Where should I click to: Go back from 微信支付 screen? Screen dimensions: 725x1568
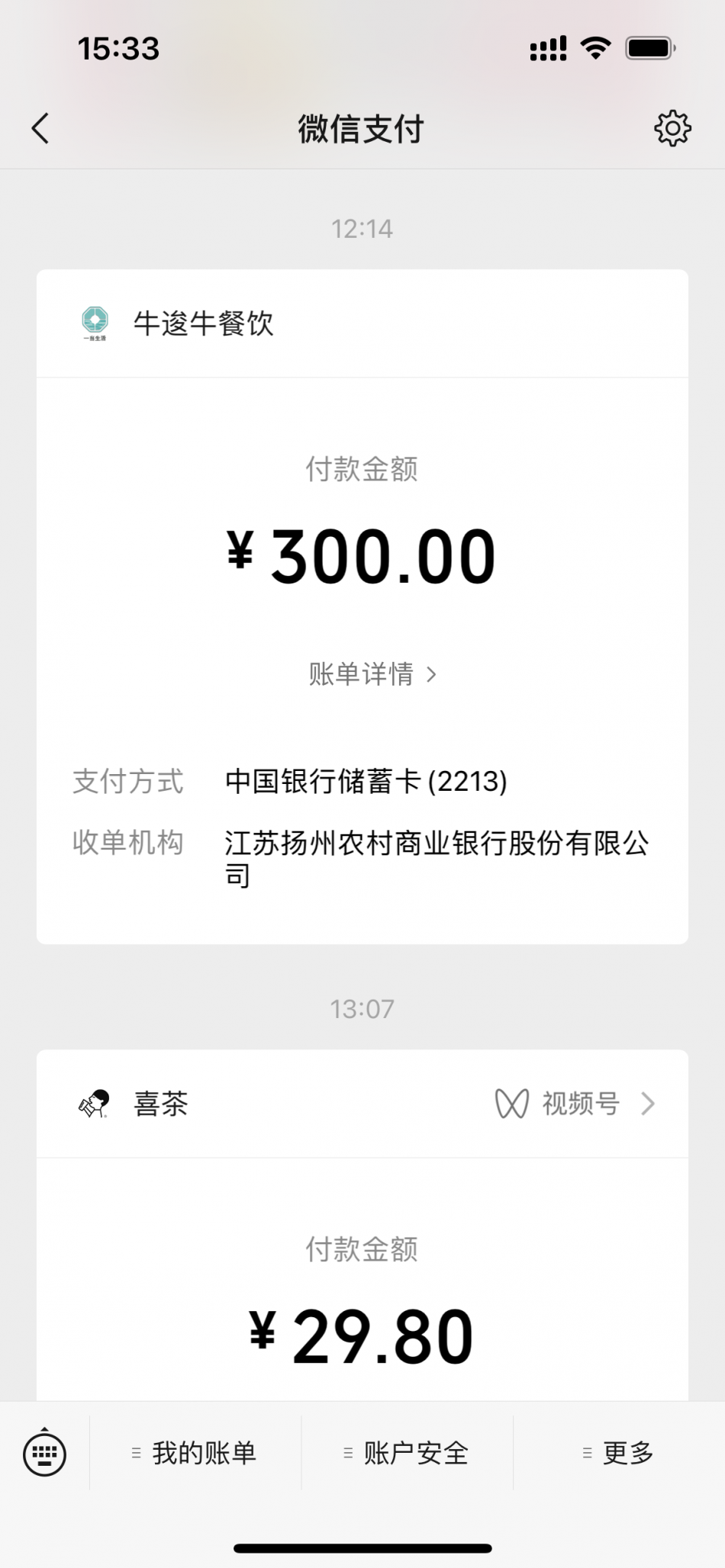coord(41,128)
